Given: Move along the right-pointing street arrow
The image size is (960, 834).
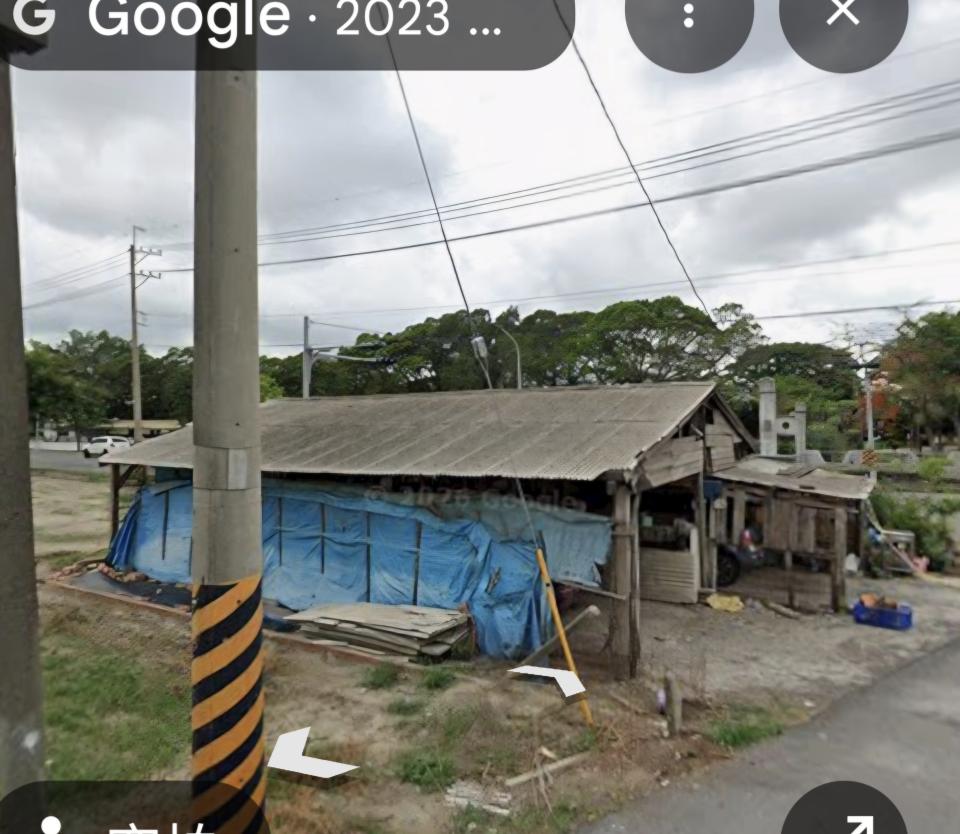Looking at the screenshot, I should 548,679.
